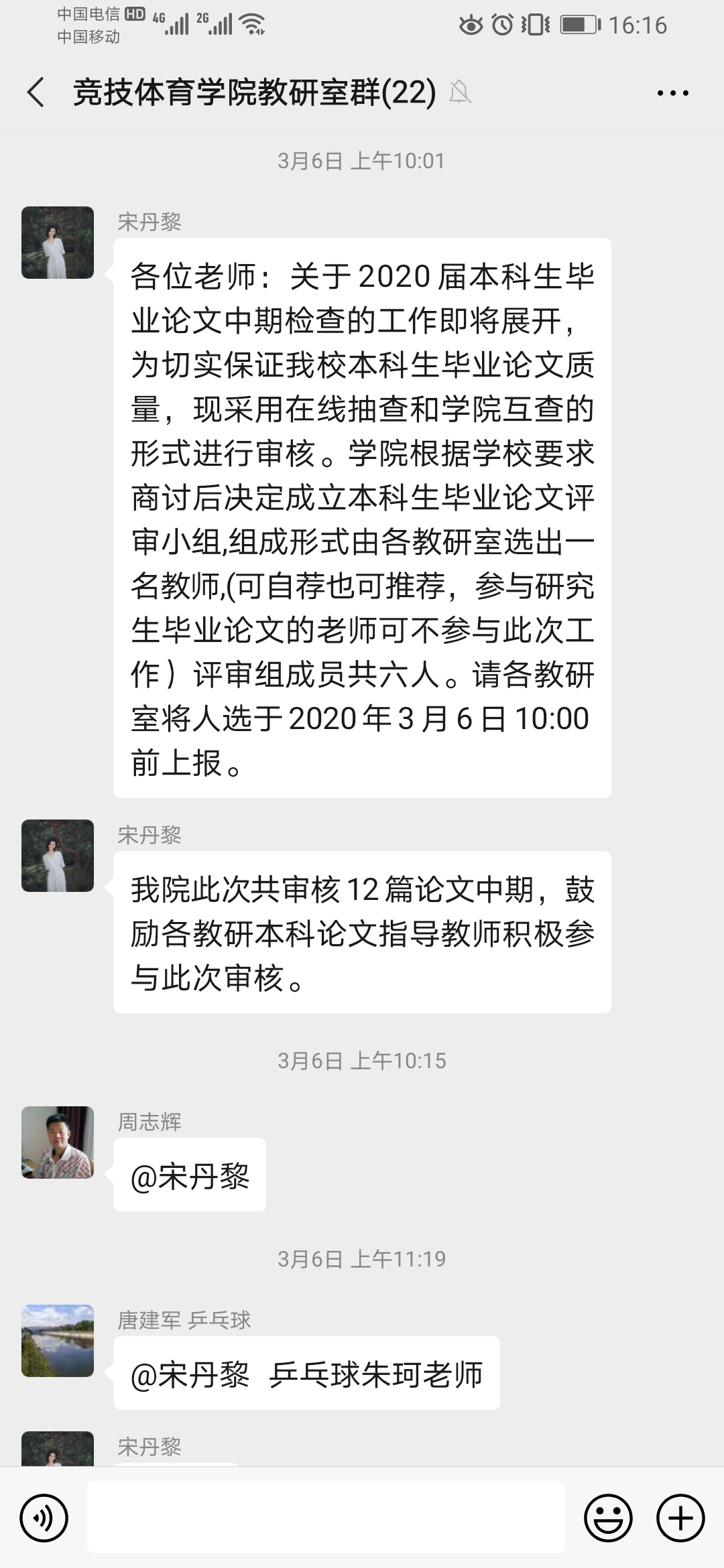Image resolution: width=724 pixels, height=1568 pixels.
Task: Open 唐建军 乒乓球's profile avatar
Action: click(x=58, y=1341)
